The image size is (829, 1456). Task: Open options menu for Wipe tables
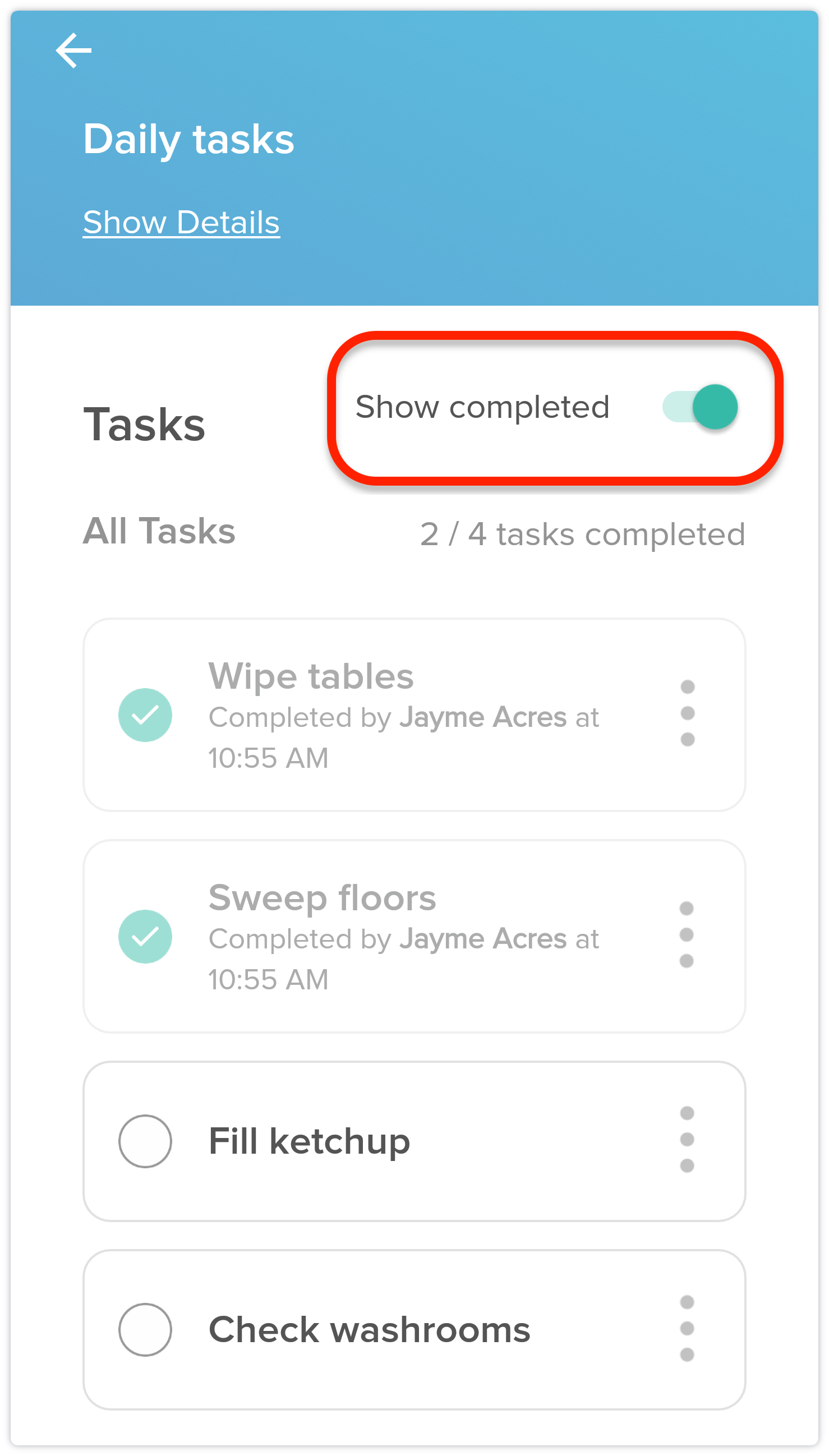point(687,713)
